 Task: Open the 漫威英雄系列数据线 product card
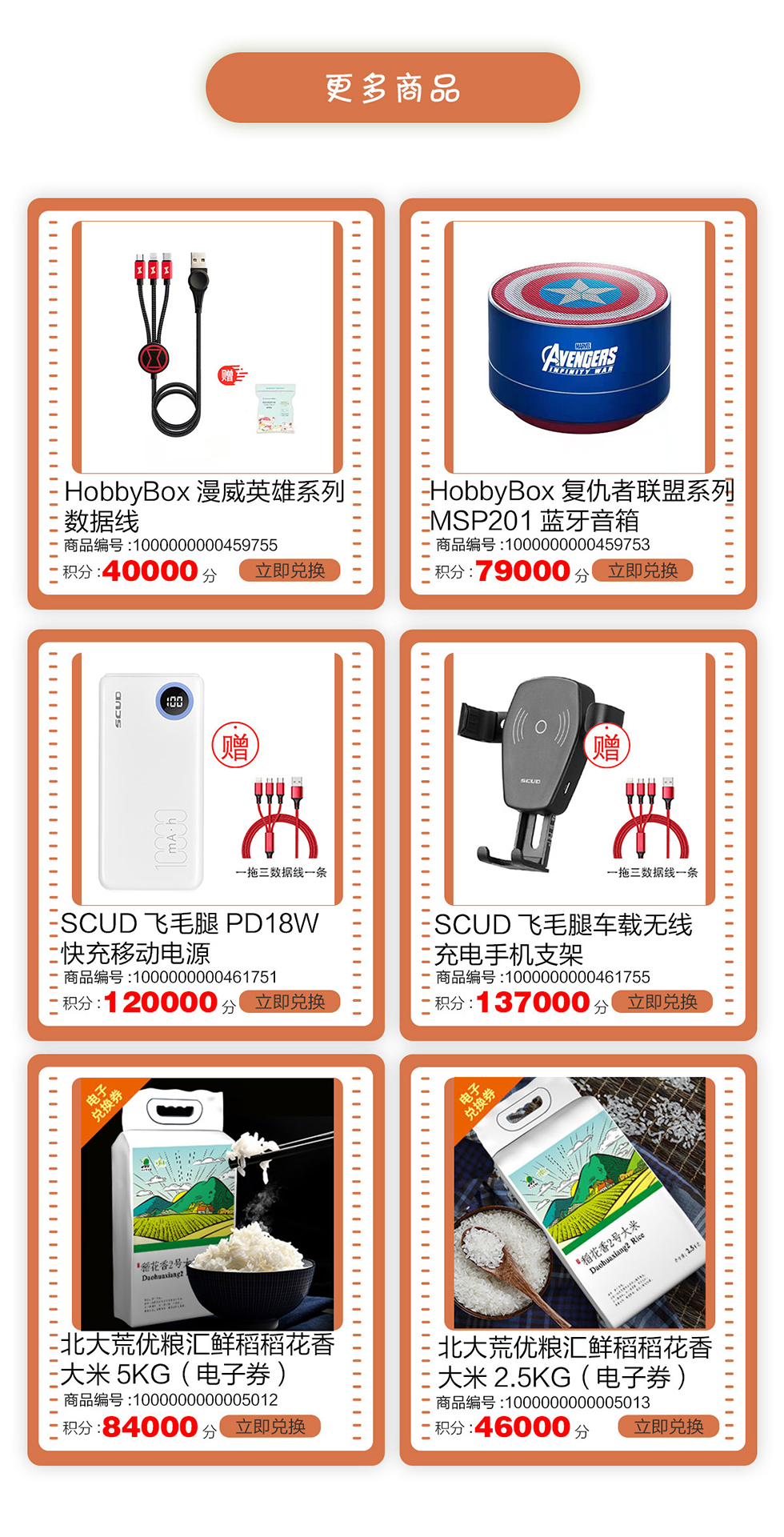tap(207, 346)
